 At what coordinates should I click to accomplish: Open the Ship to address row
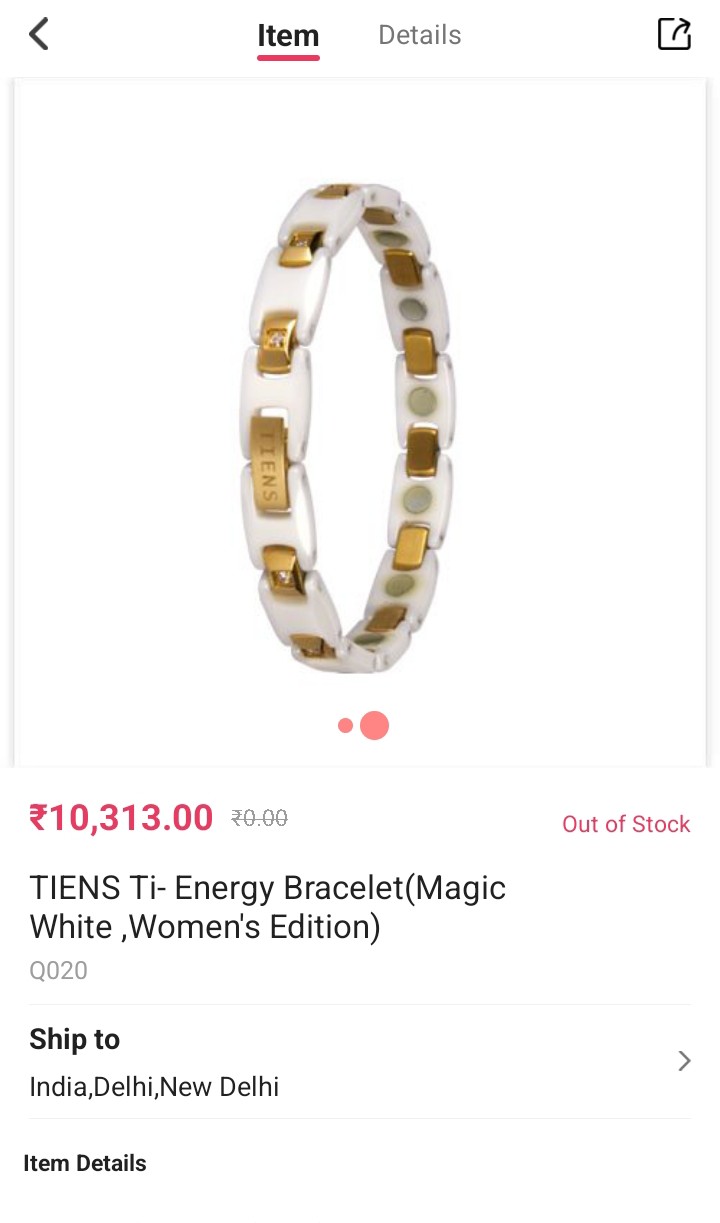click(x=360, y=1062)
